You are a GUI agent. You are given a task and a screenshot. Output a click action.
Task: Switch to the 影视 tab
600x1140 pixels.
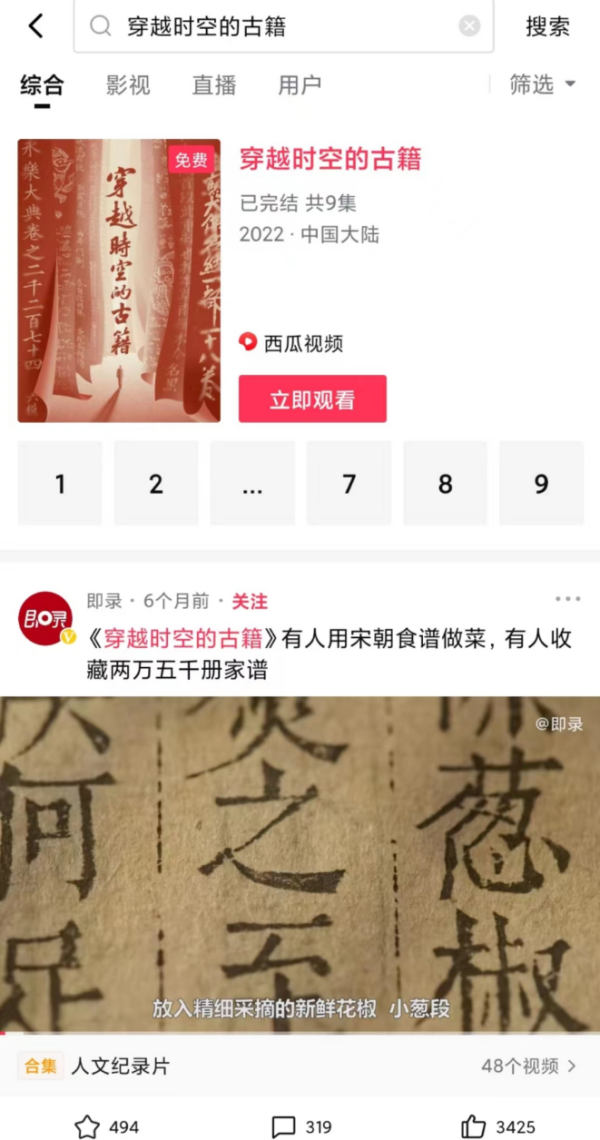[128, 85]
